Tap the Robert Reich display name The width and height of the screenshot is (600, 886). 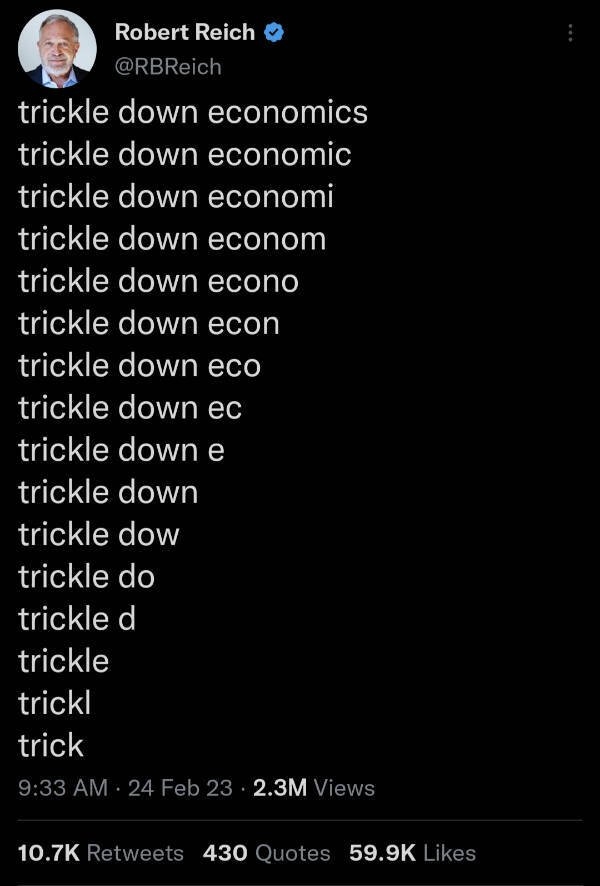[x=185, y=32]
